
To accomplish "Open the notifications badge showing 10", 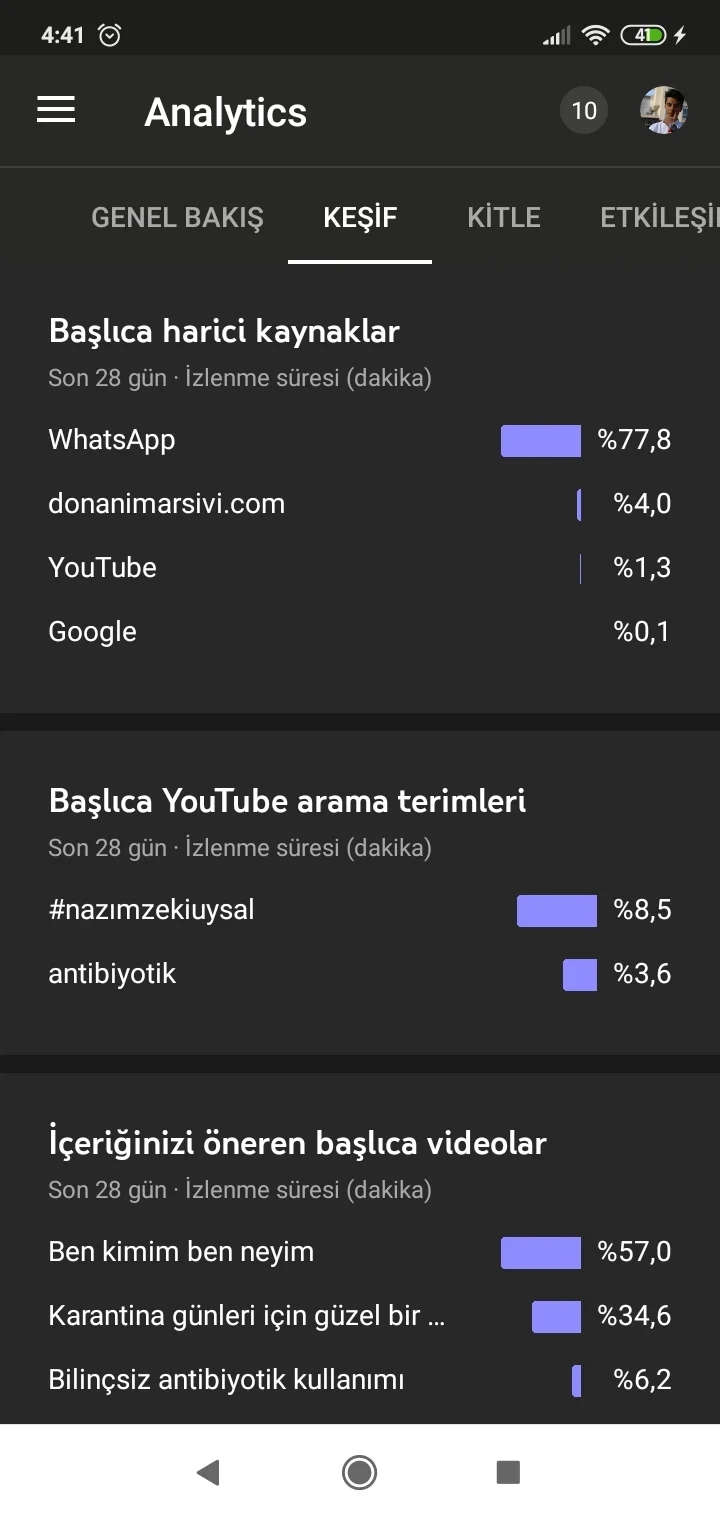I will point(584,110).
